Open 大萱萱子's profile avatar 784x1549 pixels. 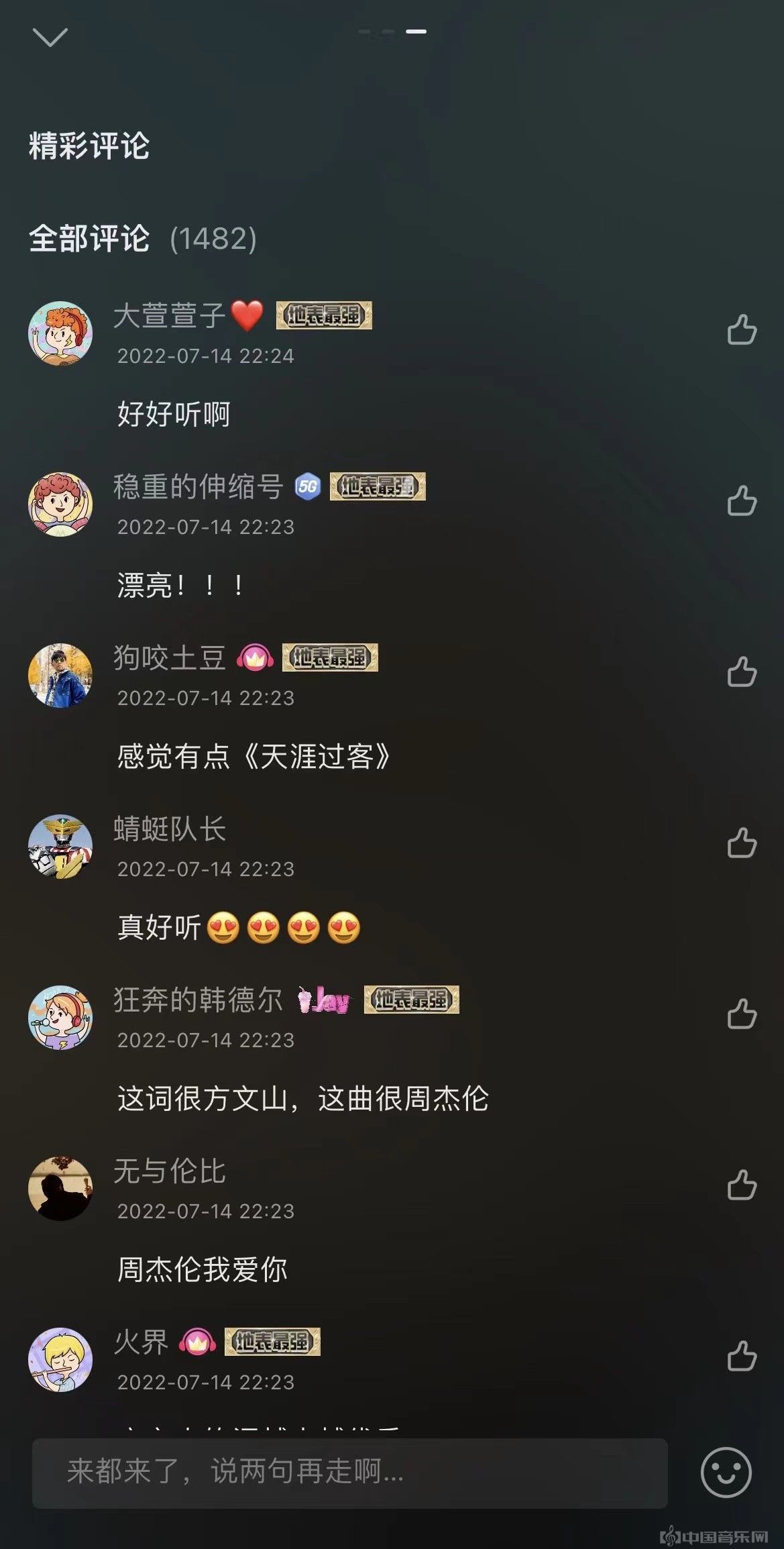tap(60, 333)
